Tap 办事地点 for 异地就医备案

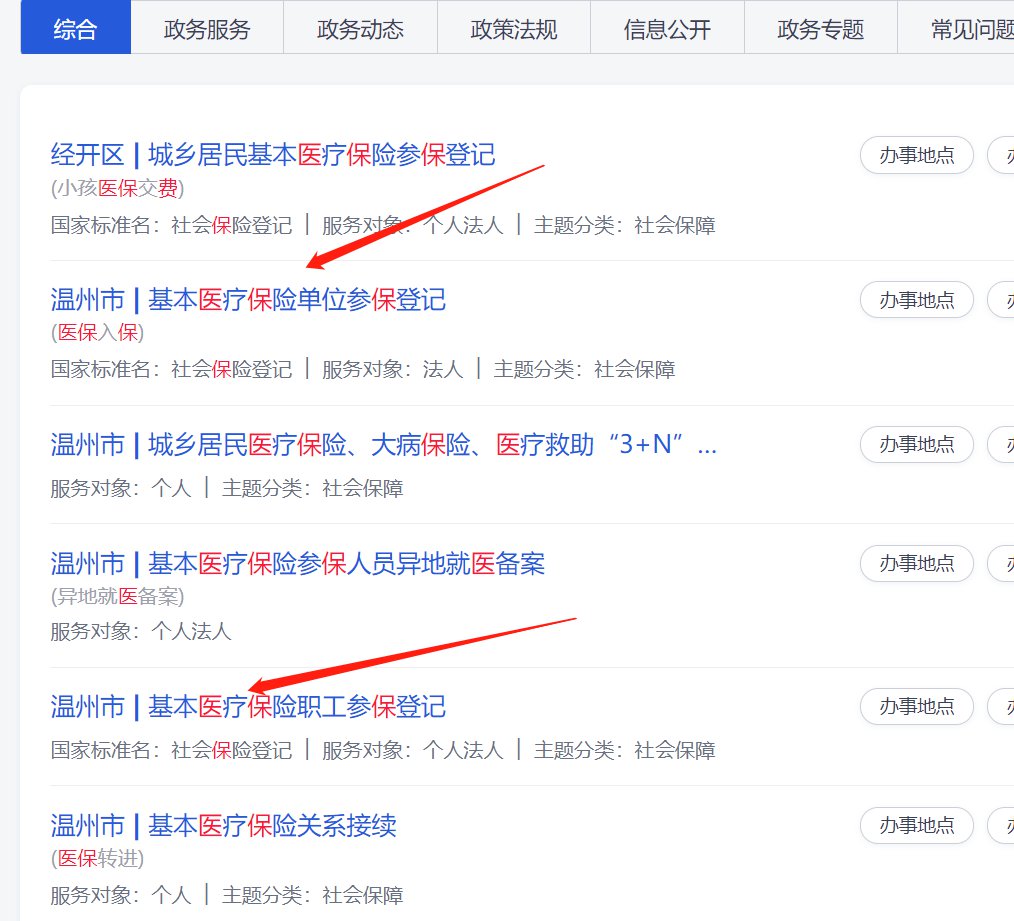(916, 563)
